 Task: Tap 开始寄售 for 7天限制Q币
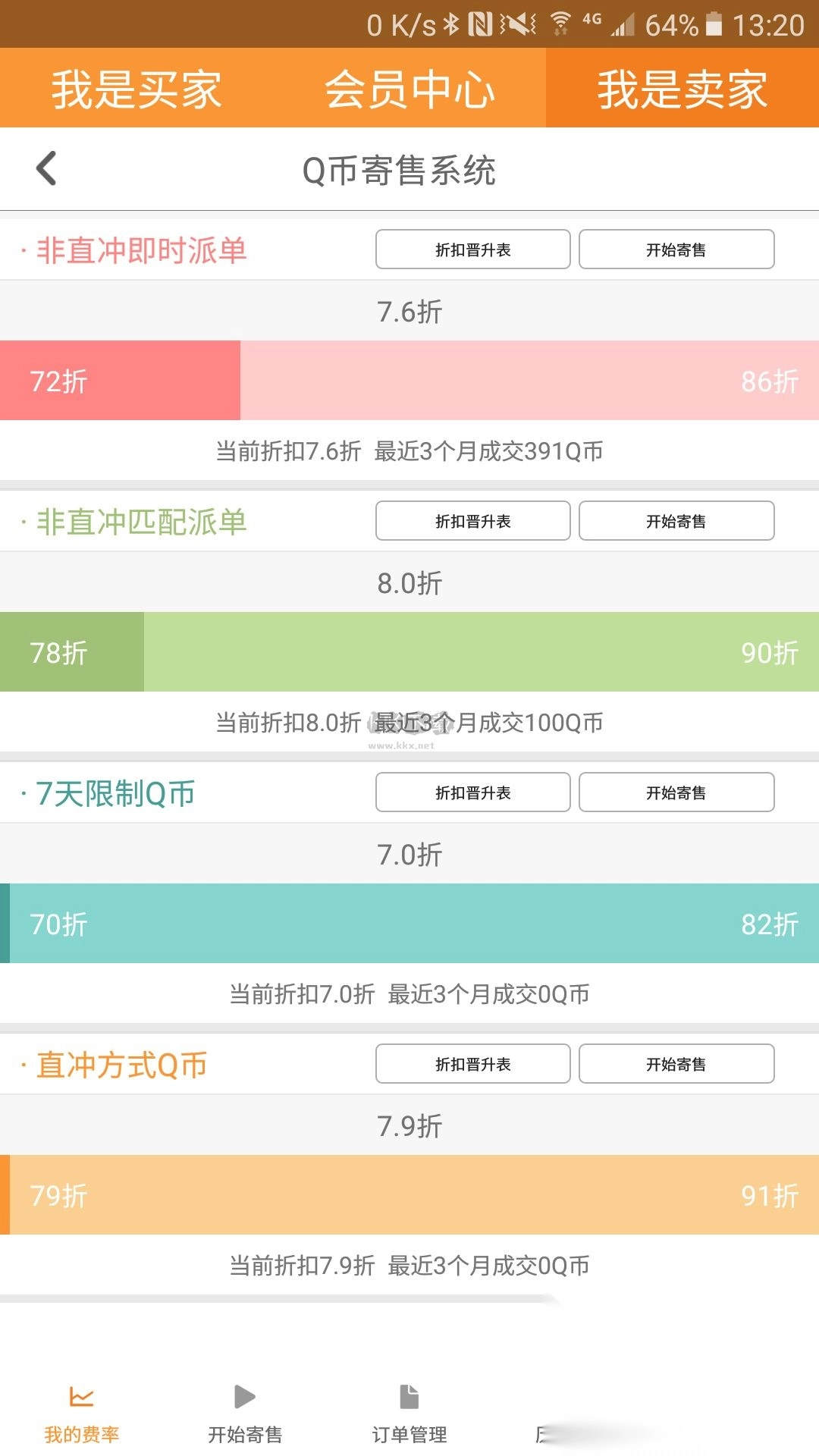click(x=675, y=792)
